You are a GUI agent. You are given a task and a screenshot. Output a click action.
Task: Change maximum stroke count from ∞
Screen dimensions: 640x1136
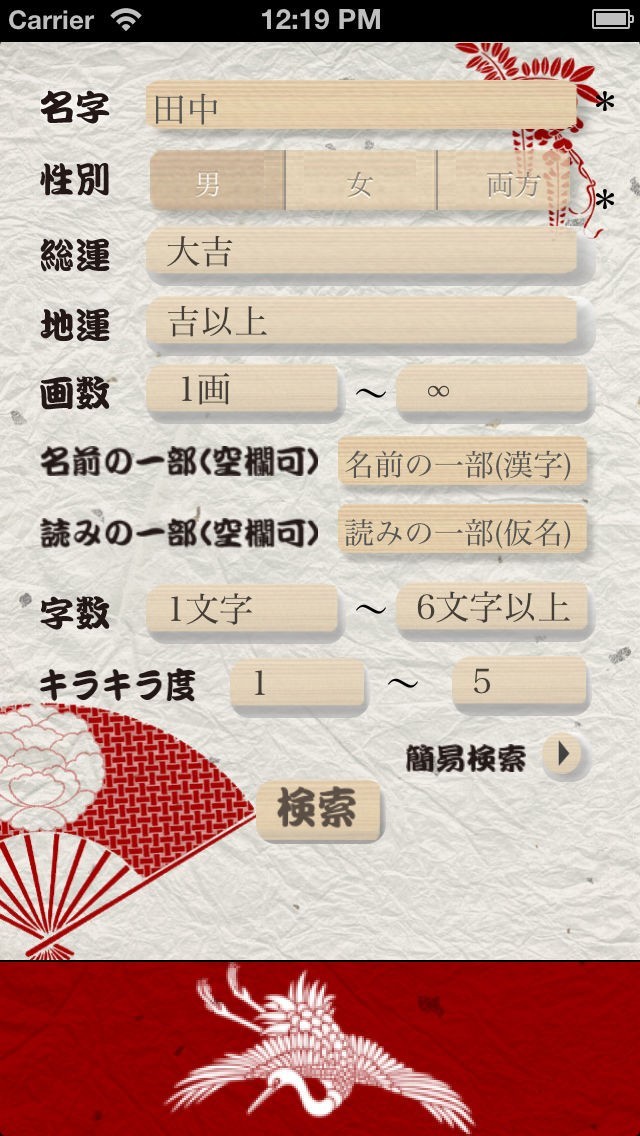tap(491, 391)
